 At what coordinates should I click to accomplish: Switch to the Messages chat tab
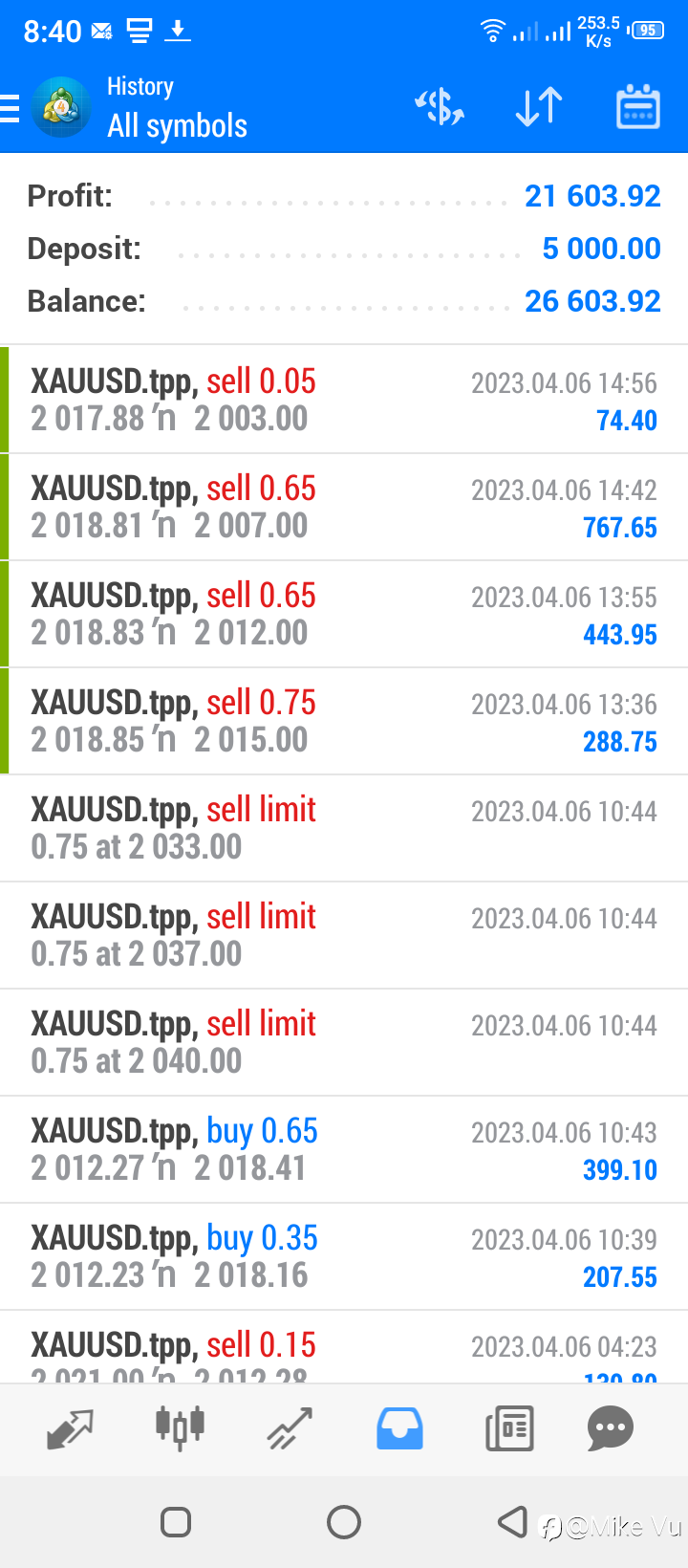(x=611, y=1429)
